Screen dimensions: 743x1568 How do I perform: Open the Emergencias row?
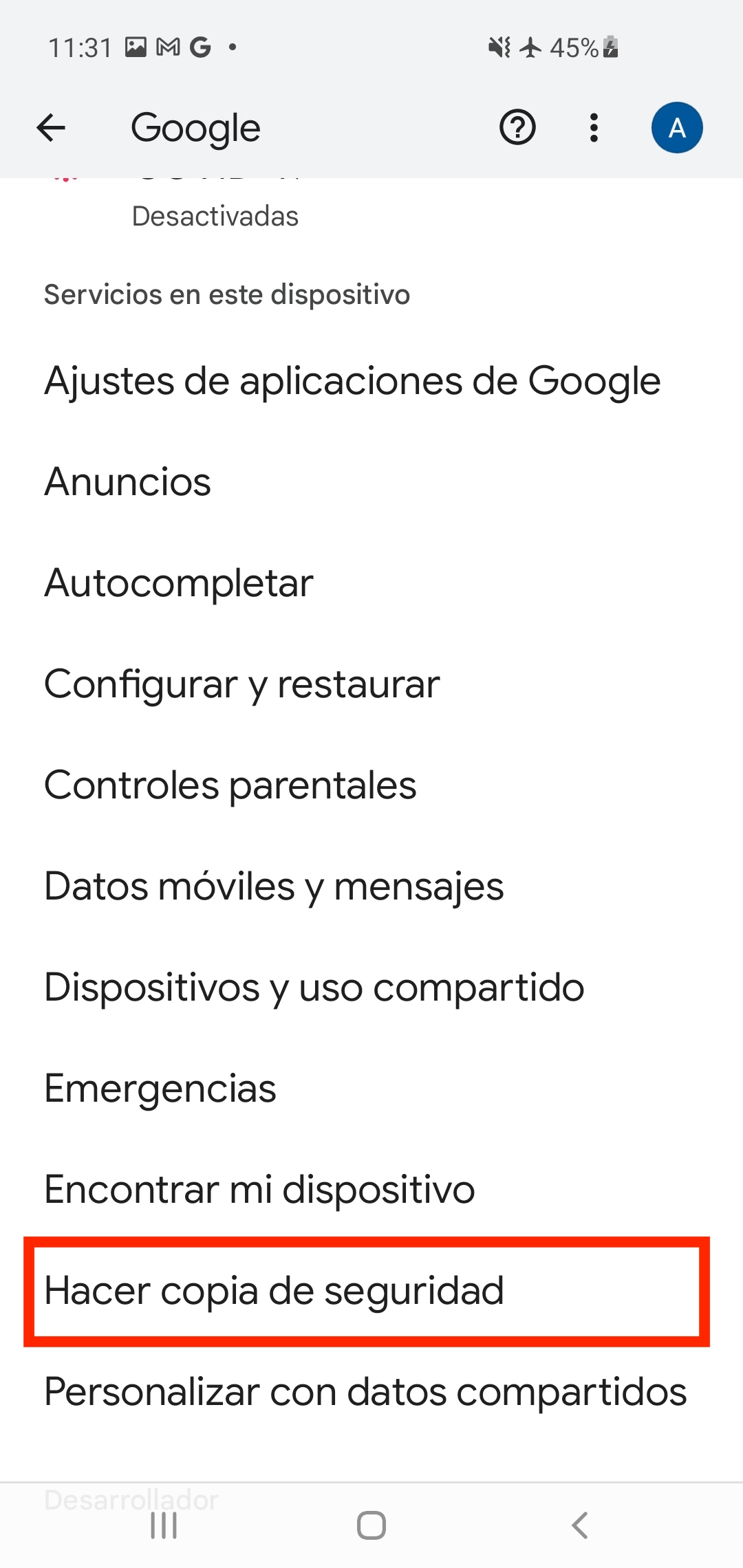click(371, 1089)
